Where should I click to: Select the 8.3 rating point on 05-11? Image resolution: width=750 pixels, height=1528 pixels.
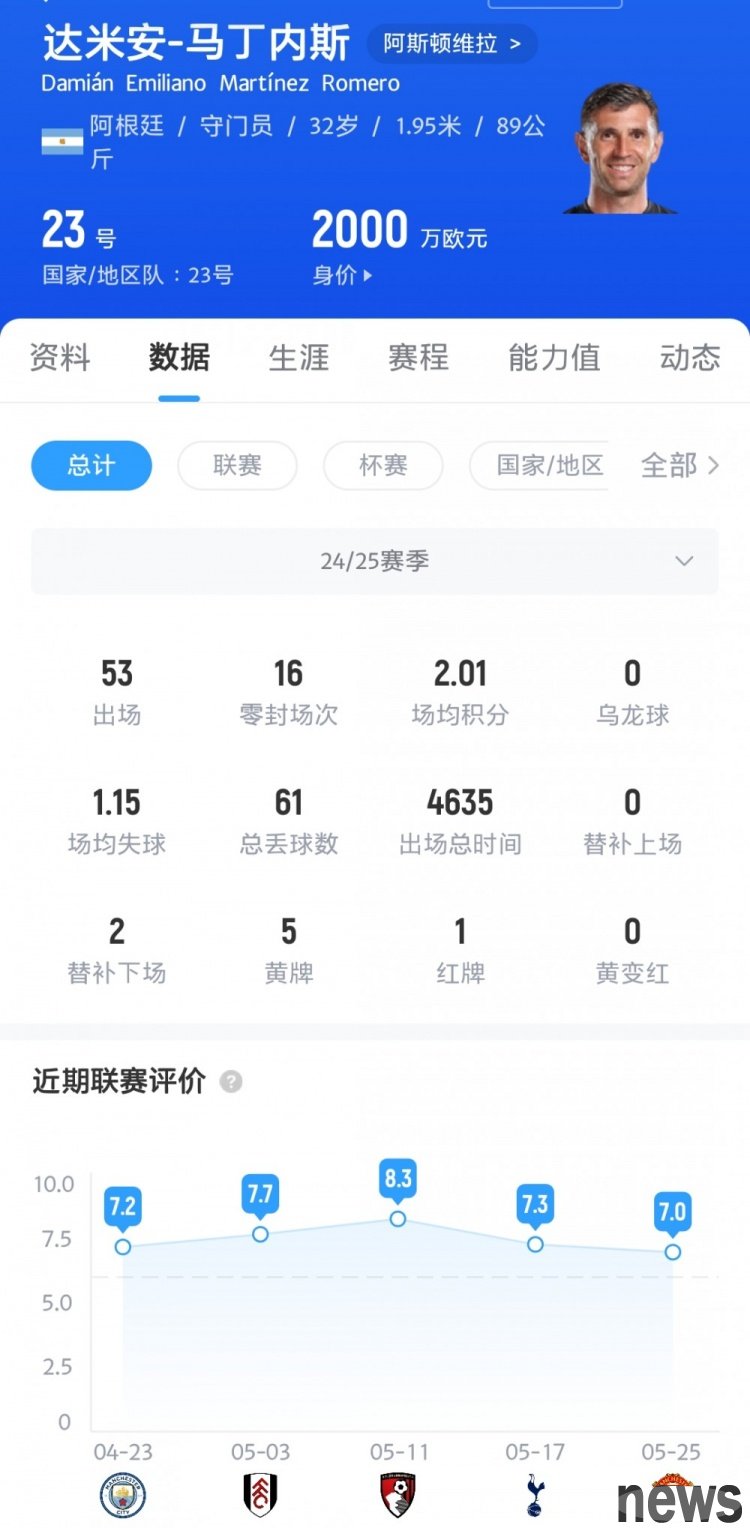(x=398, y=1218)
